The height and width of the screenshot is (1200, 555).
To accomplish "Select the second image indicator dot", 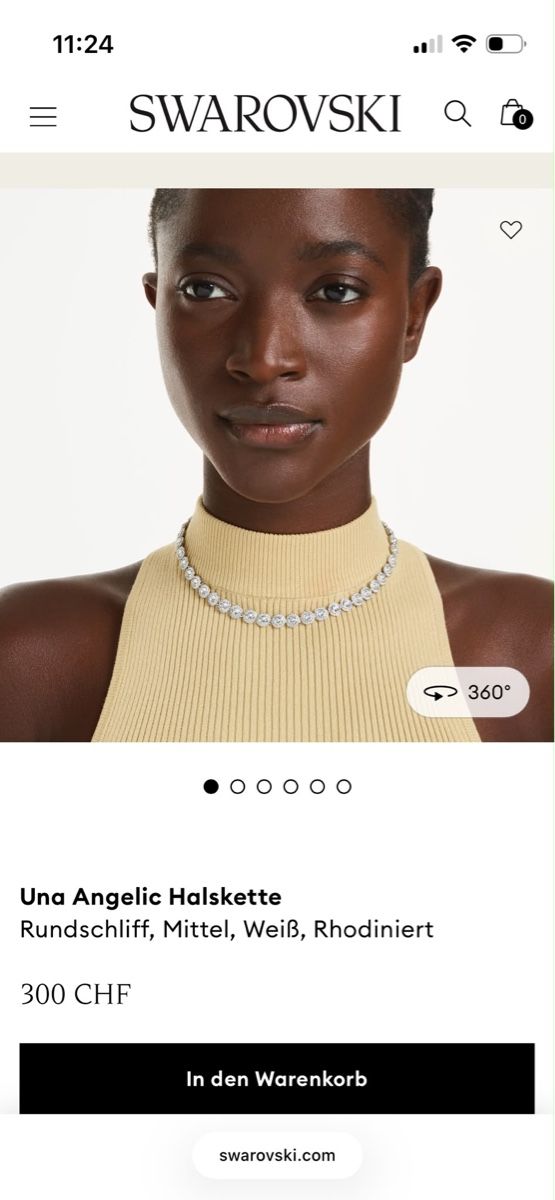I will pyautogui.click(x=238, y=786).
